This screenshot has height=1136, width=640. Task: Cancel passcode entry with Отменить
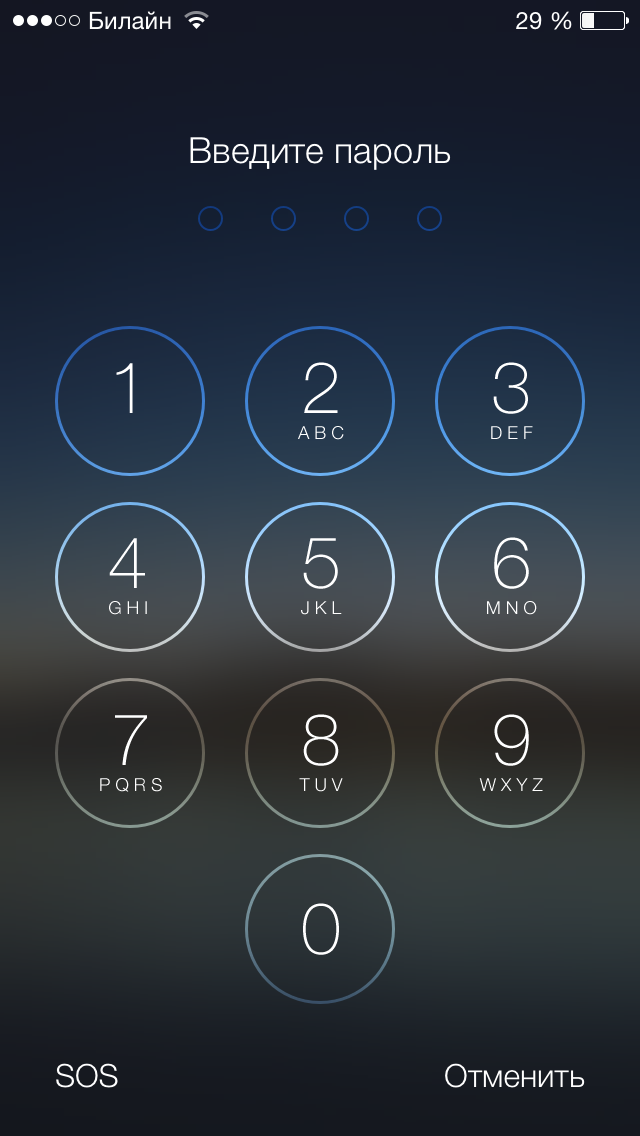pyautogui.click(x=514, y=1077)
